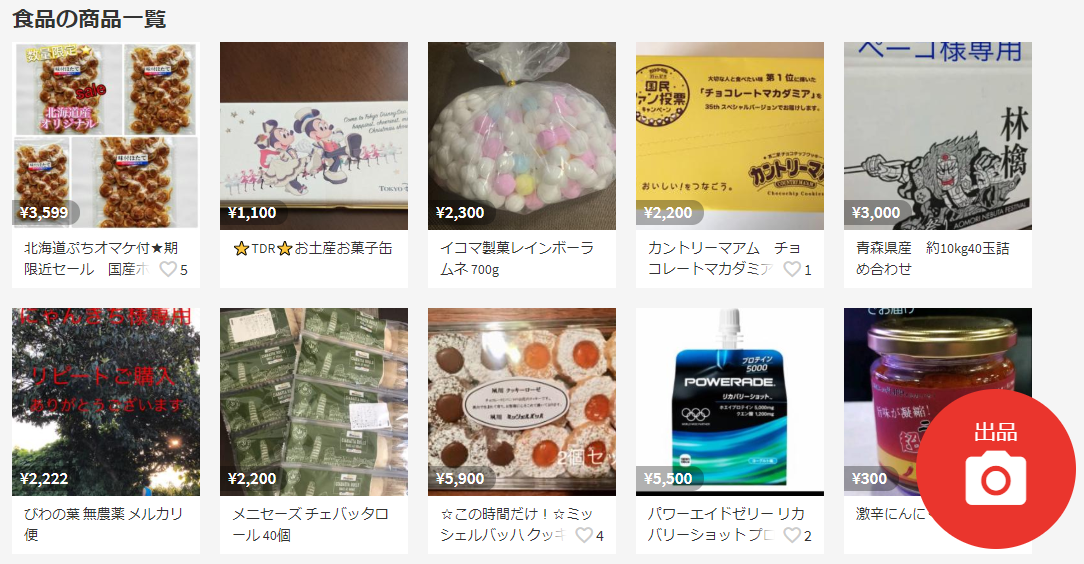View the 激辛にんにく ¥300 jar listing
This screenshot has width=1084, height=564.
pyautogui.click(x=880, y=401)
